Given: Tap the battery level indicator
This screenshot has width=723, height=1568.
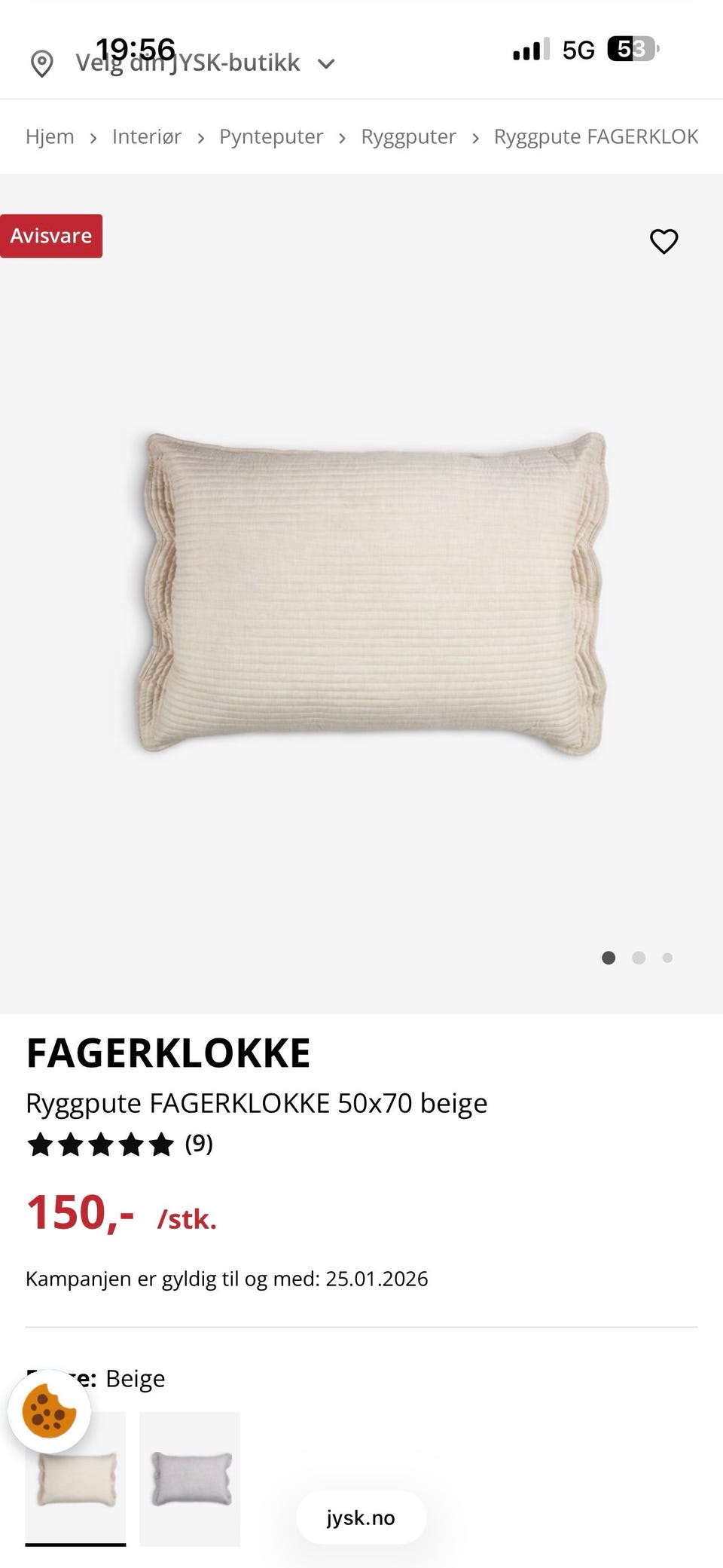Looking at the screenshot, I should [631, 48].
